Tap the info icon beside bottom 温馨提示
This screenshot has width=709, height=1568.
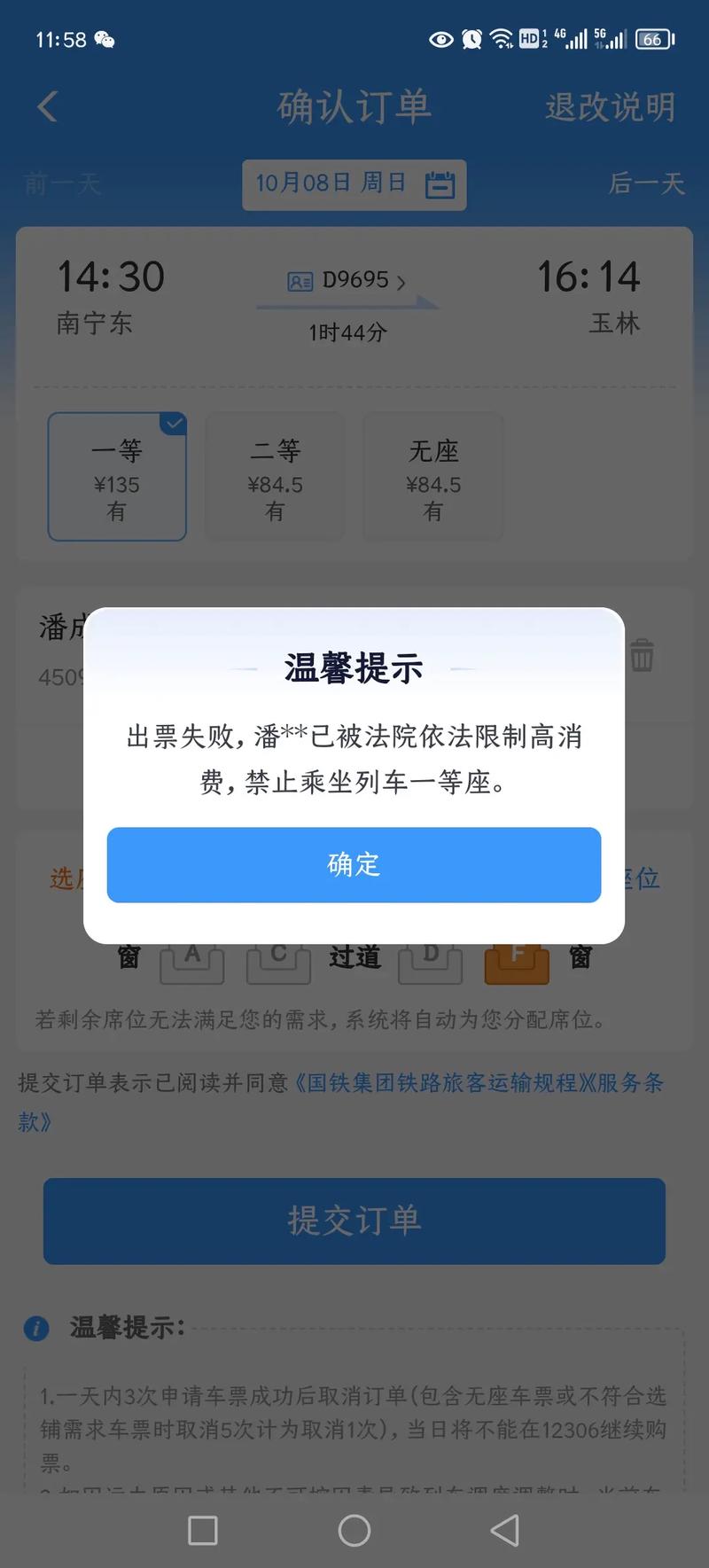click(x=35, y=1328)
